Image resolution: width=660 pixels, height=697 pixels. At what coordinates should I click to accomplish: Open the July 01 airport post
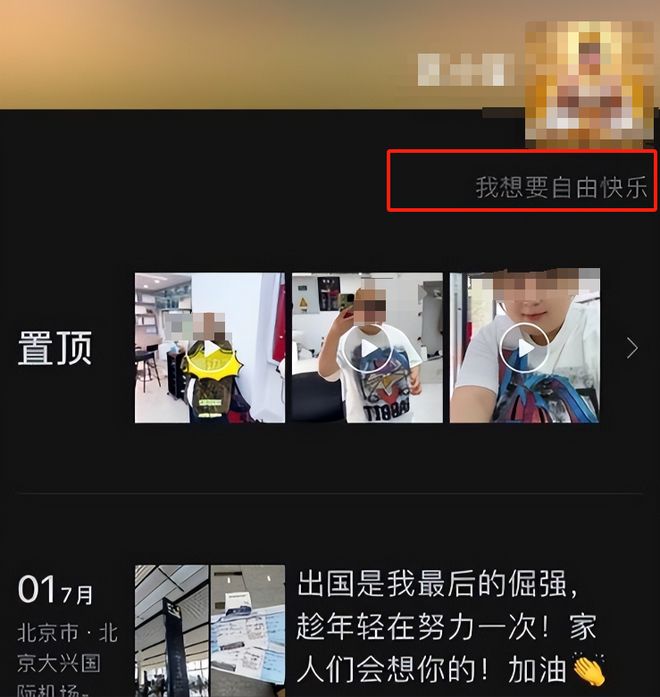pos(445,625)
